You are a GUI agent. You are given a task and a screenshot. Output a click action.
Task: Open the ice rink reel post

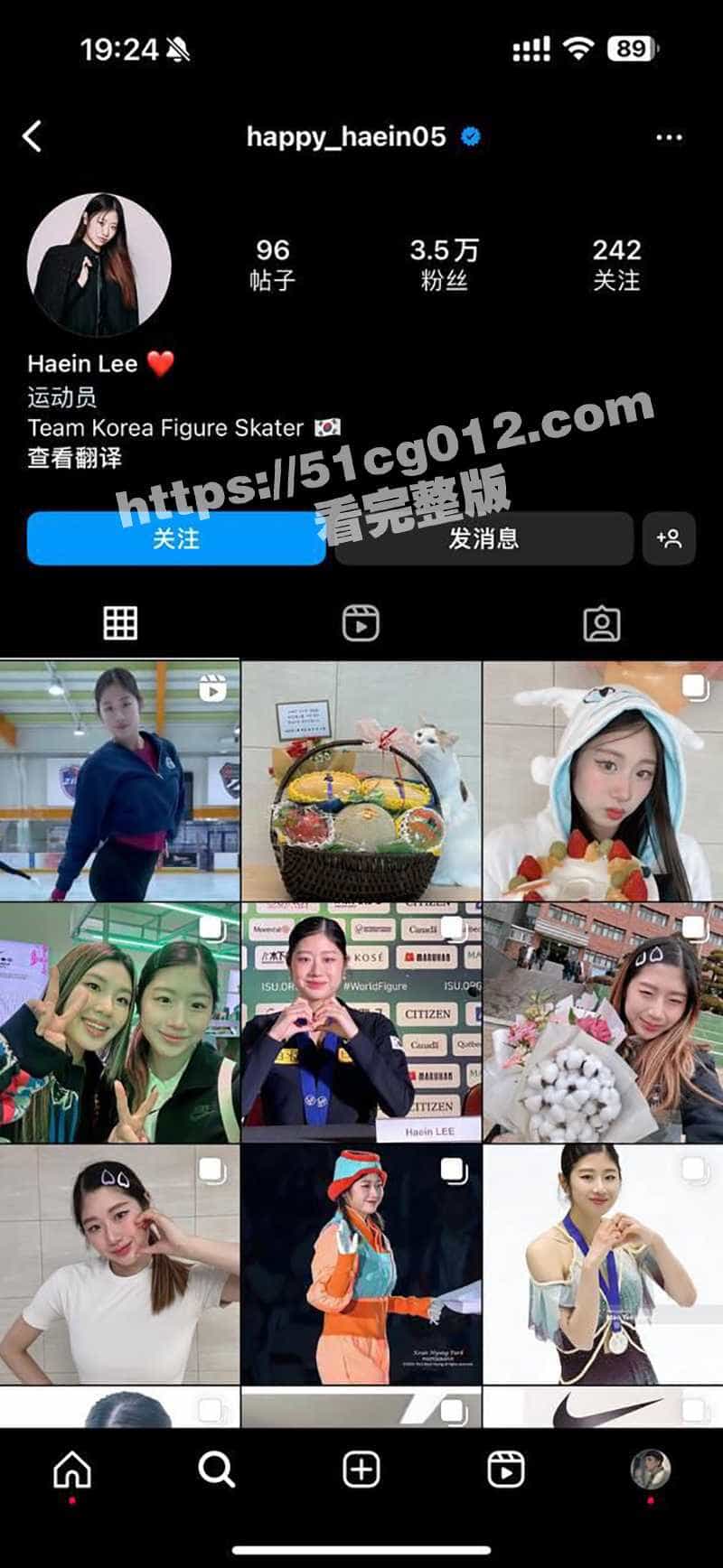119,781
